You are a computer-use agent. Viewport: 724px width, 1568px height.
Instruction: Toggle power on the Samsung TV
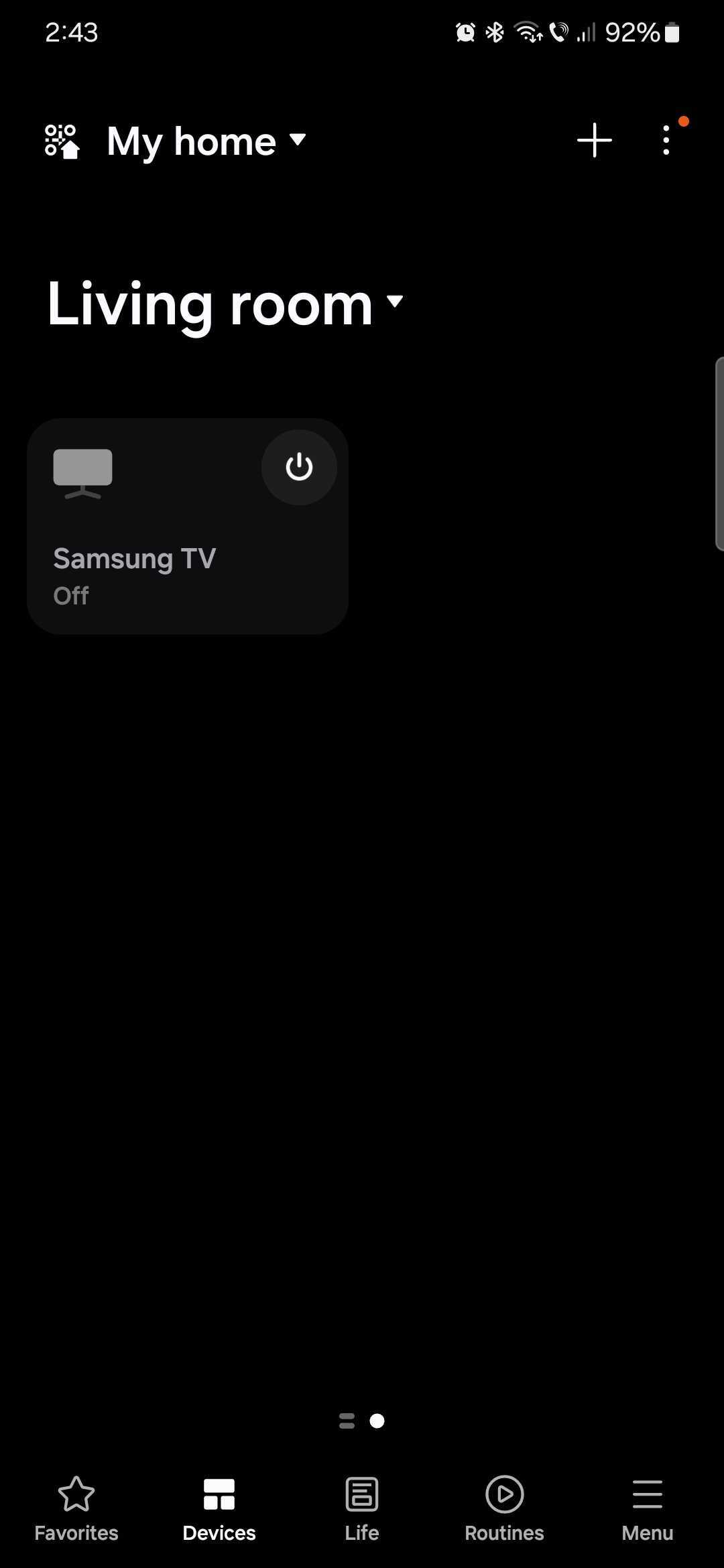(x=299, y=467)
